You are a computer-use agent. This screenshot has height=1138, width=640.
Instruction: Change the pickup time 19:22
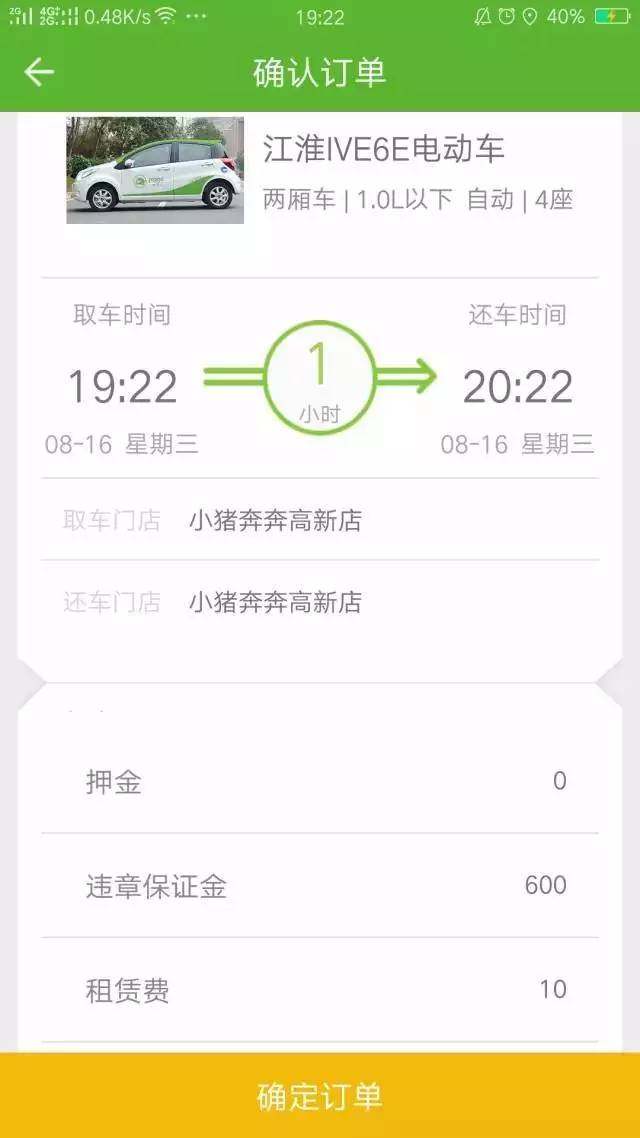[x=122, y=385]
